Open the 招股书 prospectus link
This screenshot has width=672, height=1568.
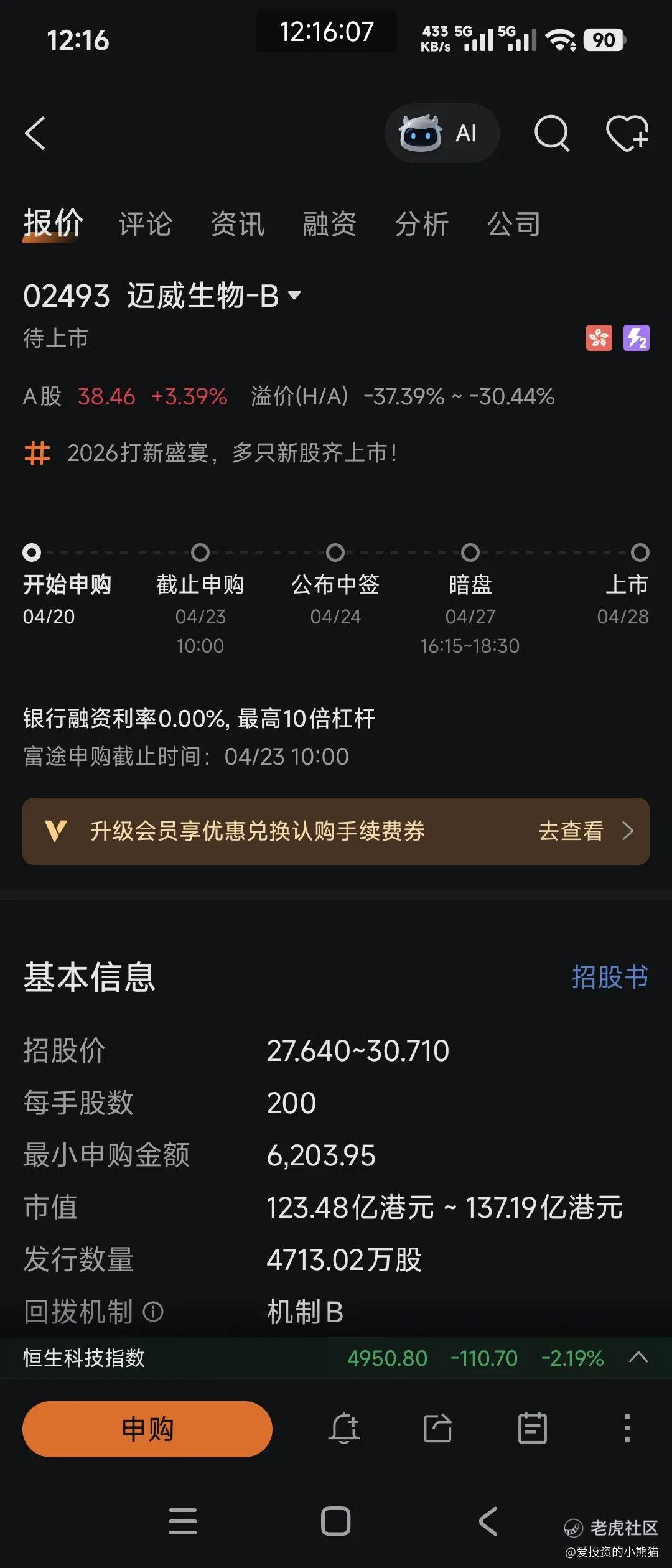[x=610, y=977]
